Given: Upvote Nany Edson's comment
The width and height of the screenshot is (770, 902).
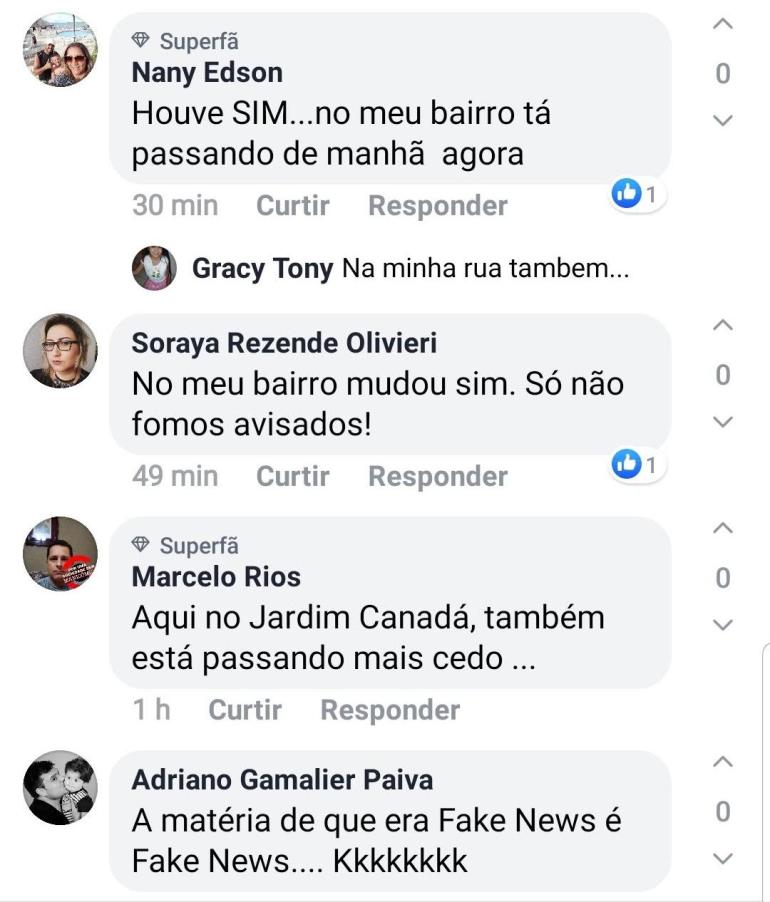Looking at the screenshot, I should [723, 26].
